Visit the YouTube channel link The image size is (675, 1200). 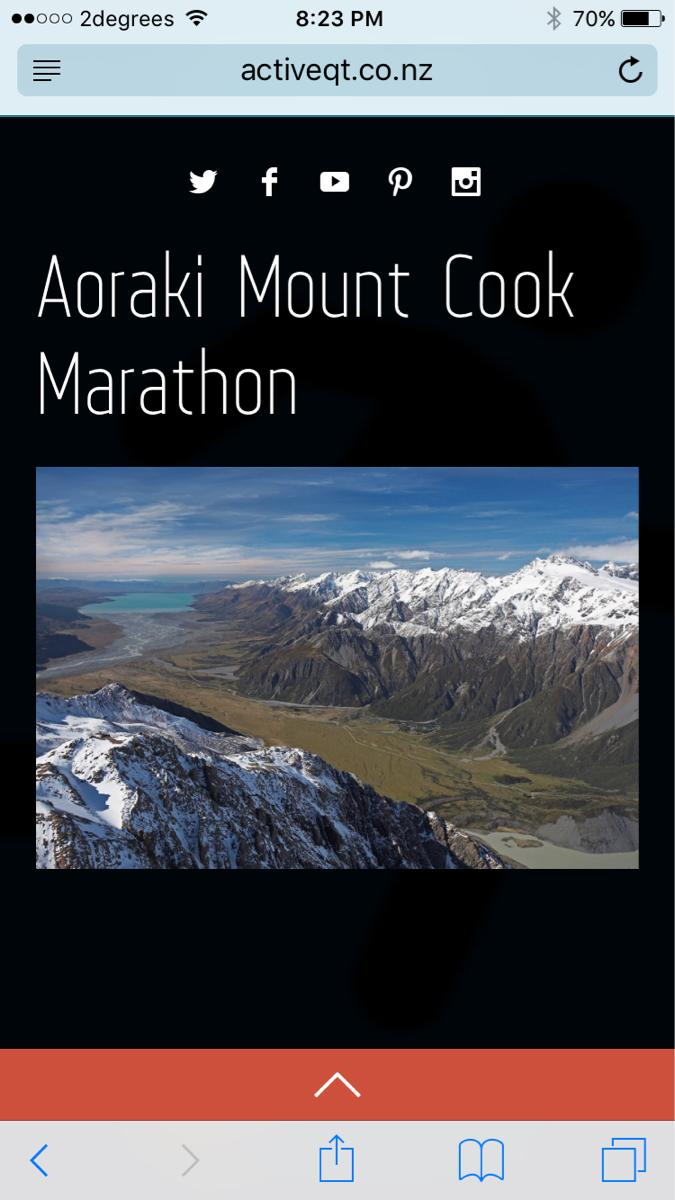pos(334,182)
